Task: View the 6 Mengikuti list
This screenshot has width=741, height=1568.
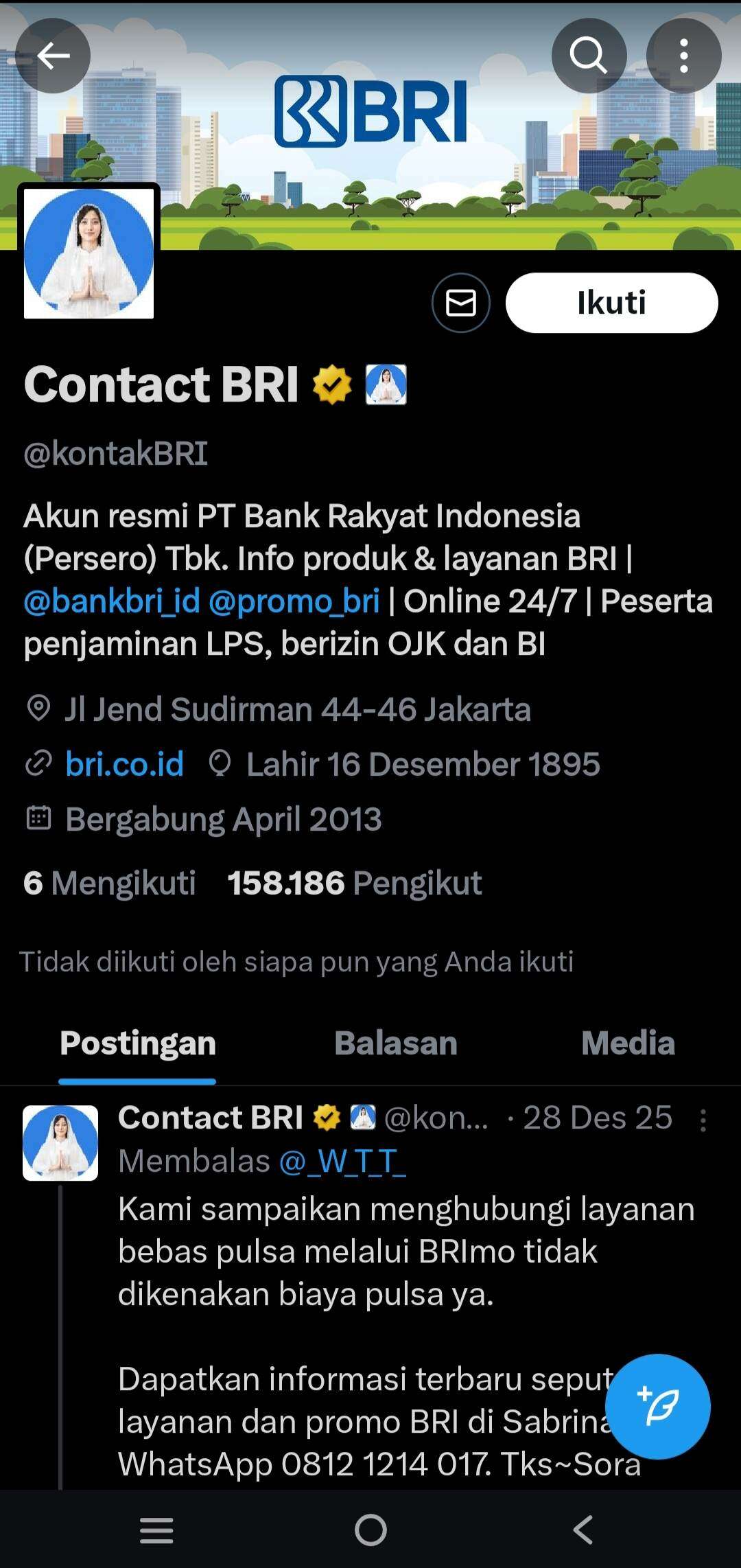Action: (110, 883)
